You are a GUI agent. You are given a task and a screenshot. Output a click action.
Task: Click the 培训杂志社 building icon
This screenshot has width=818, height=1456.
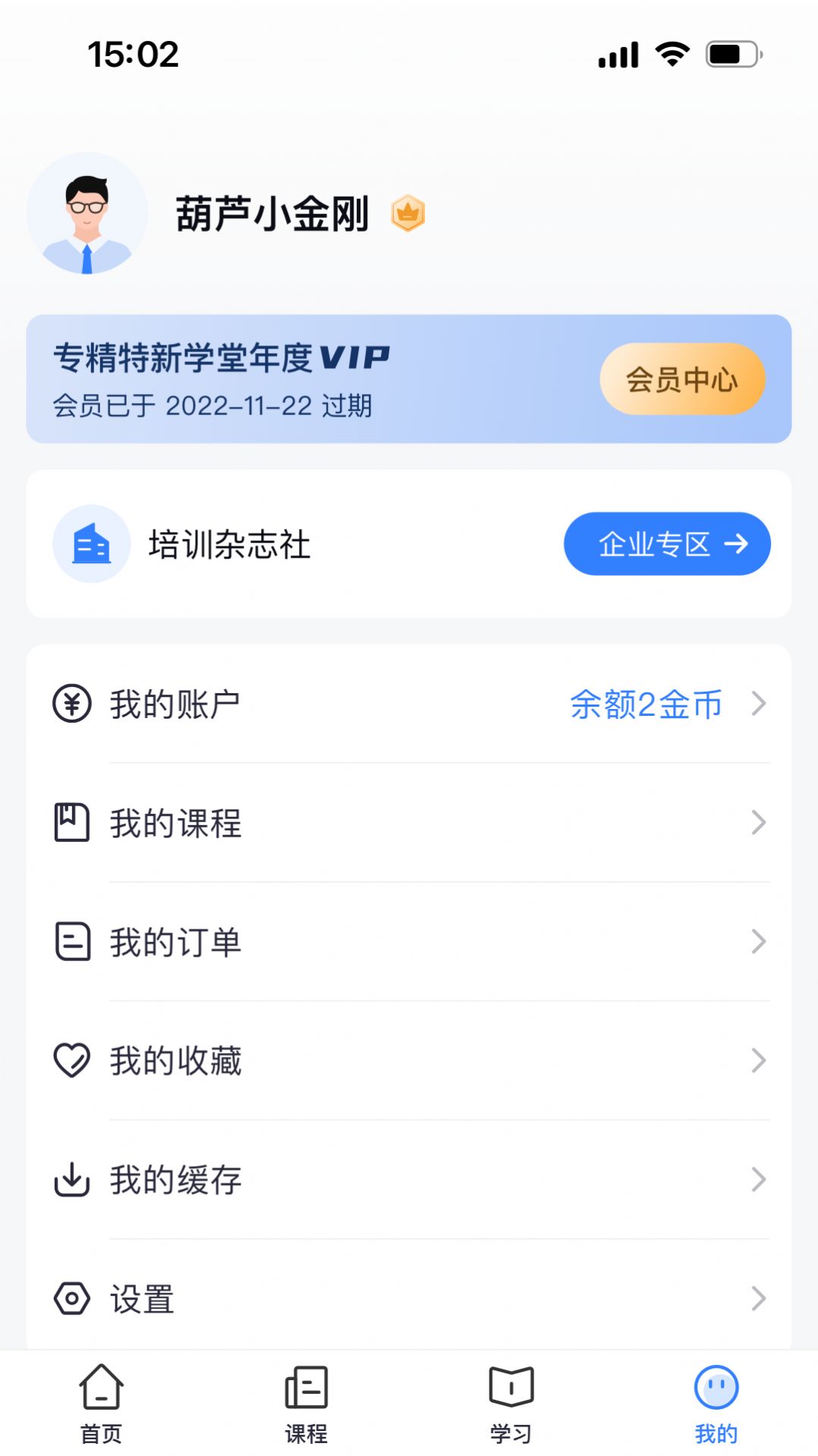(x=91, y=544)
